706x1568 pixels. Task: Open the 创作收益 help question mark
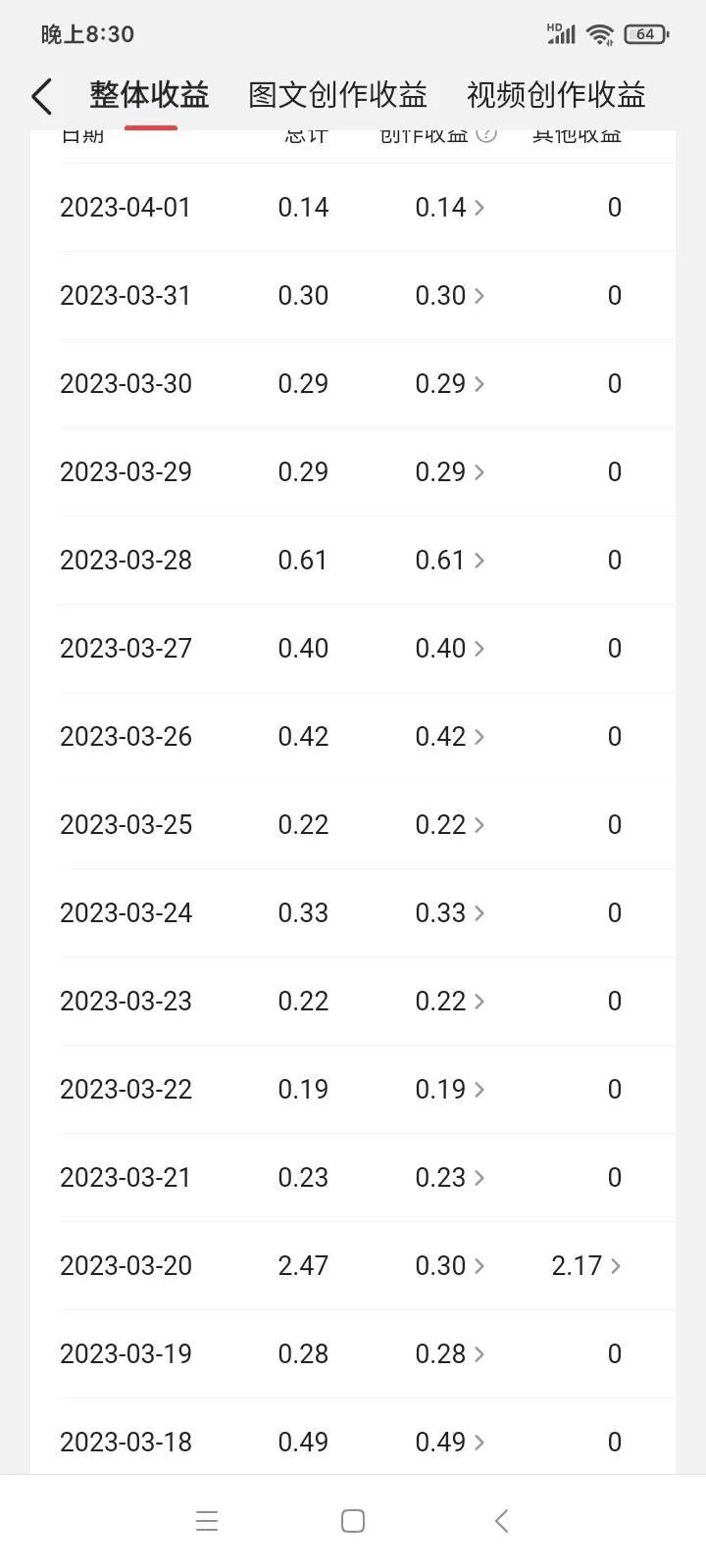coord(486,135)
